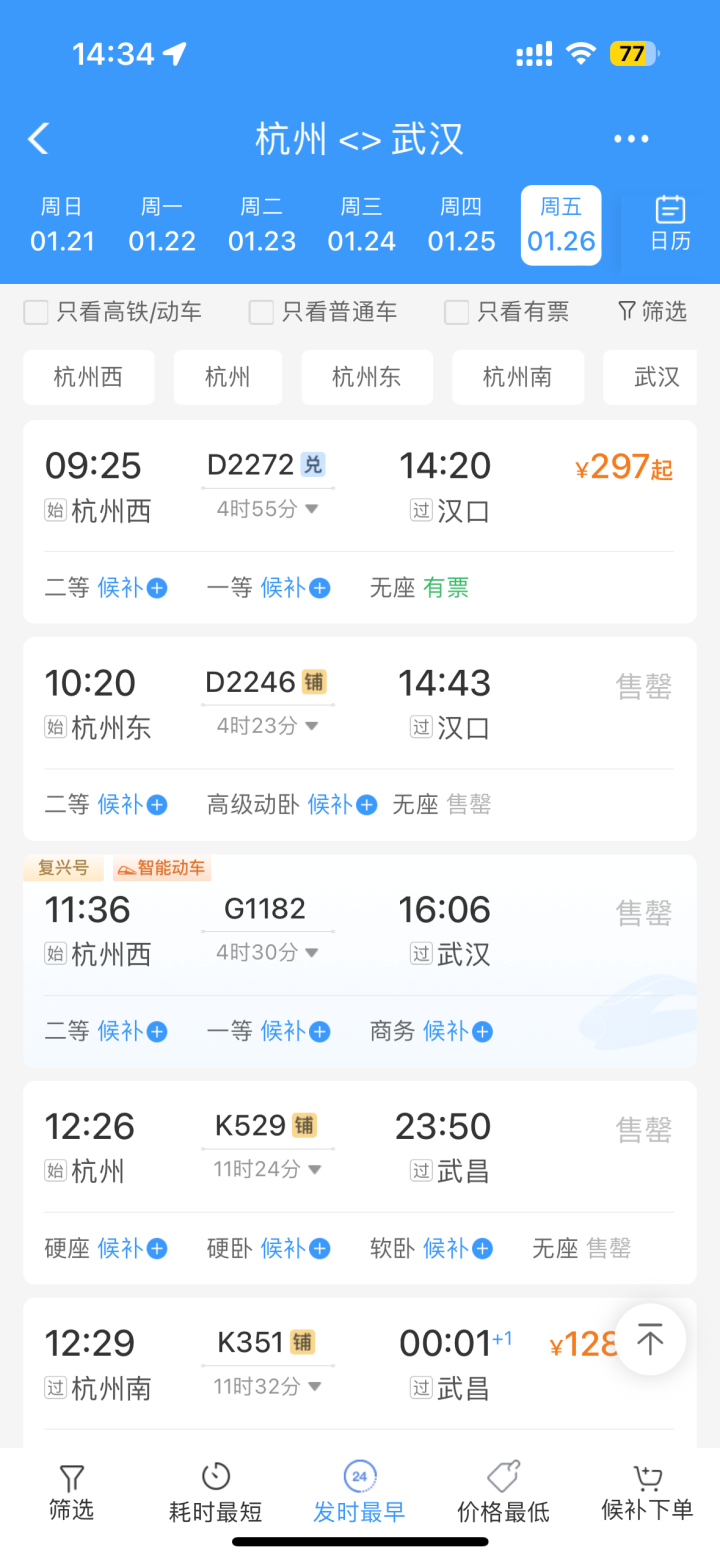Sort by 耗时最短 in bottom bar

coord(216,1493)
